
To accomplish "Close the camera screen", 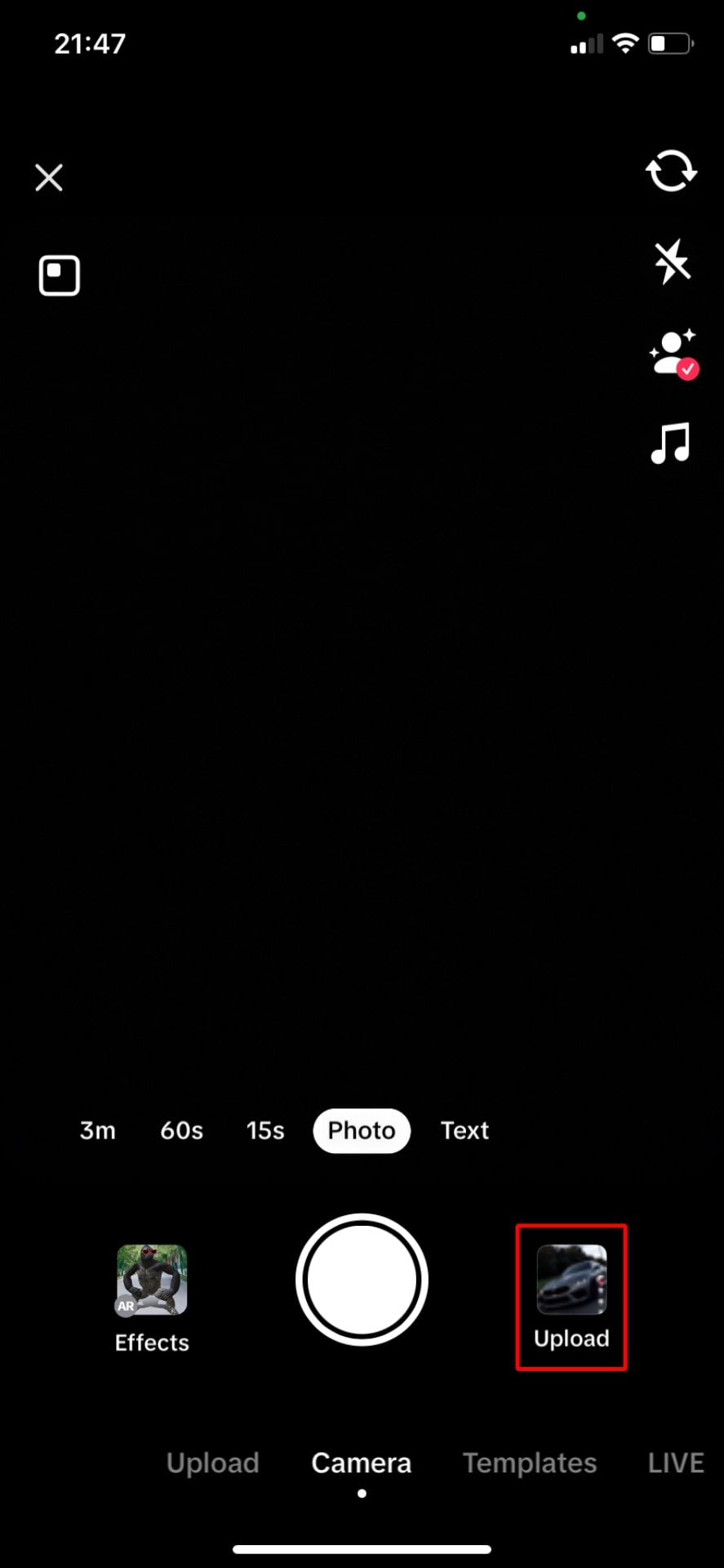I will pyautogui.click(x=49, y=177).
